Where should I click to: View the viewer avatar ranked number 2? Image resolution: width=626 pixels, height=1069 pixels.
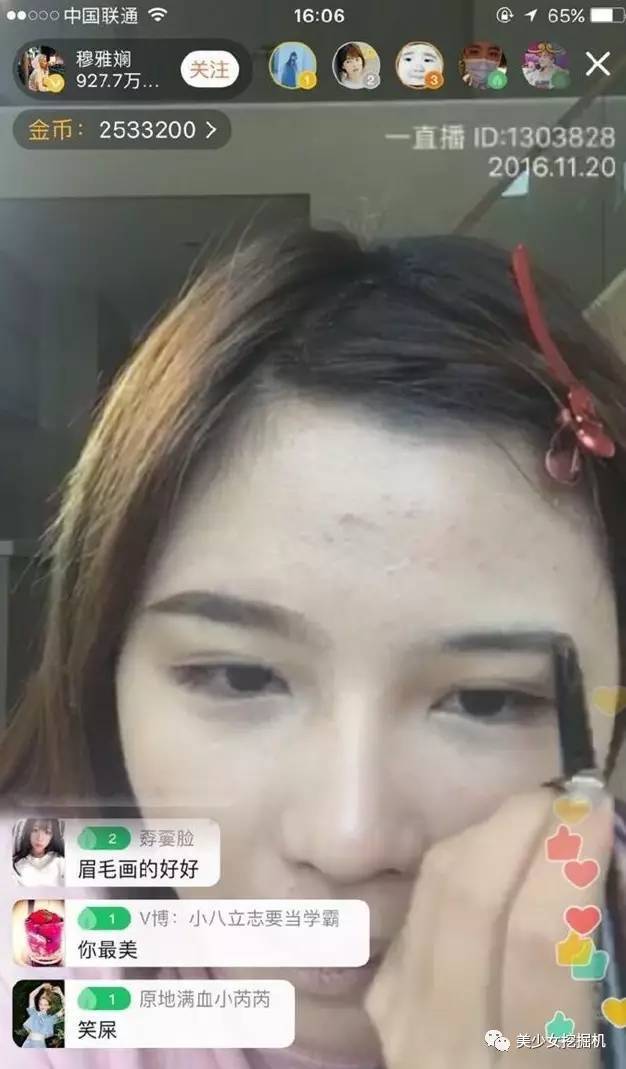coord(356,65)
